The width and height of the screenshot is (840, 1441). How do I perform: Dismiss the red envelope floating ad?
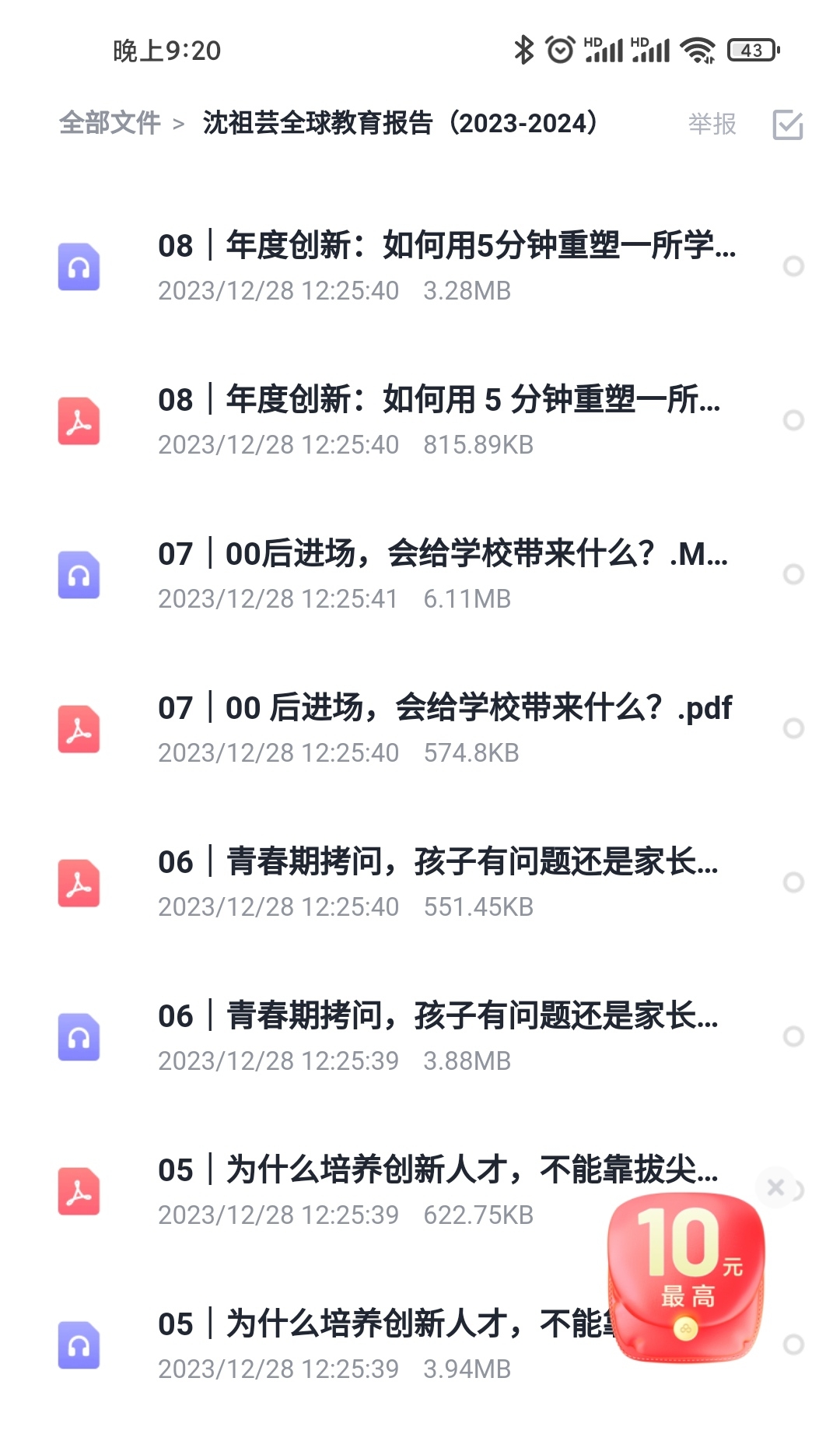[775, 1187]
